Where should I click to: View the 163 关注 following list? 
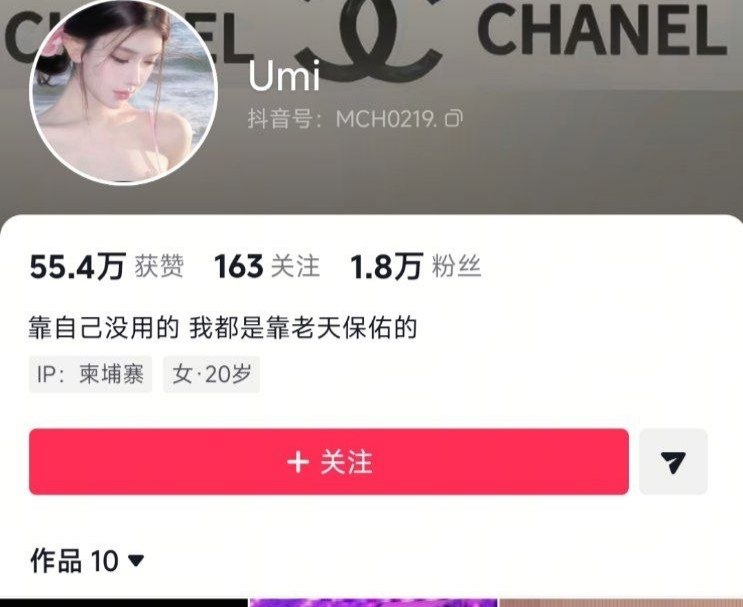(x=267, y=266)
